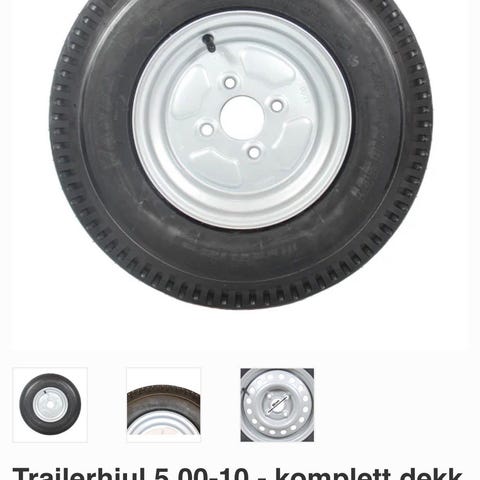Select the second thumbnail showing the tire tread close-up

click(164, 405)
